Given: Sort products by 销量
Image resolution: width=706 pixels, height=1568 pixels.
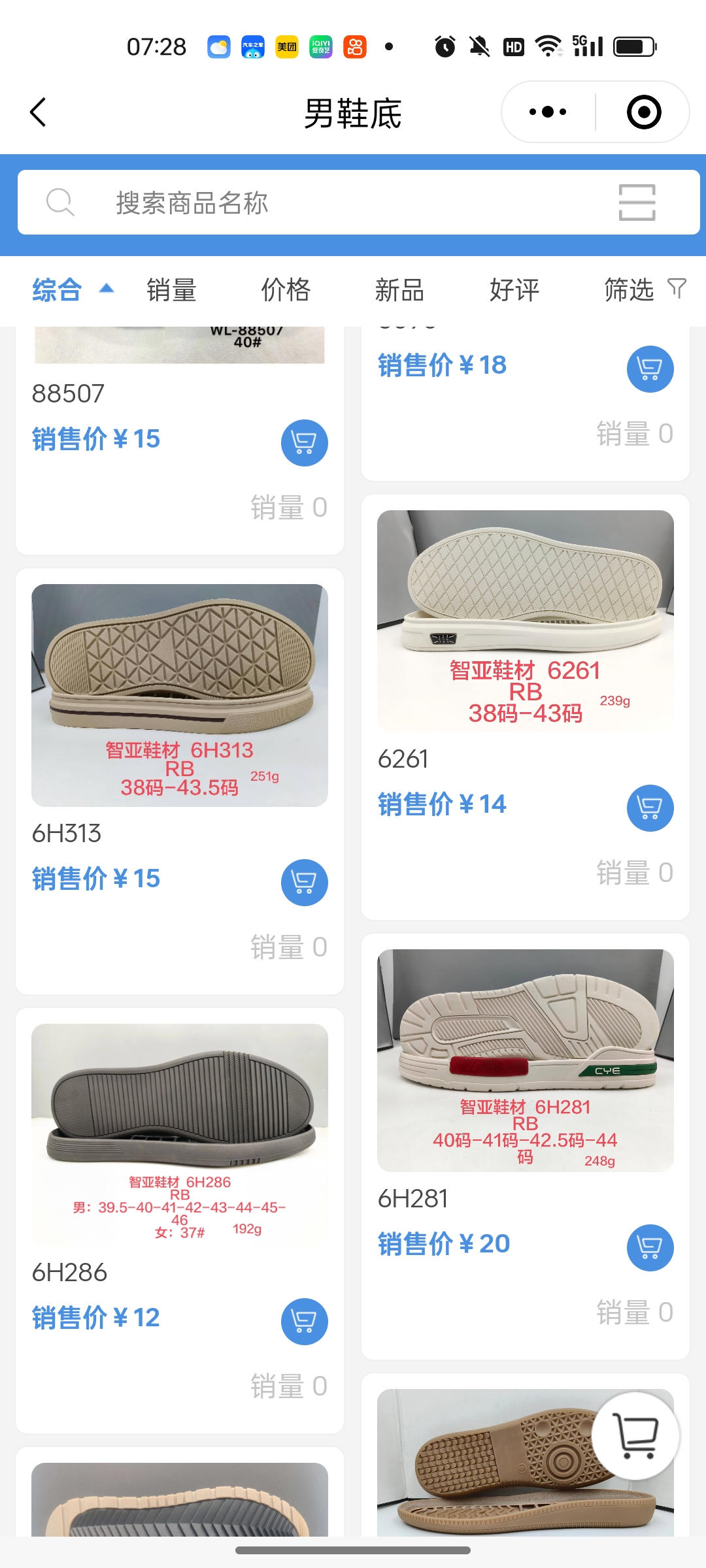Looking at the screenshot, I should 171,289.
